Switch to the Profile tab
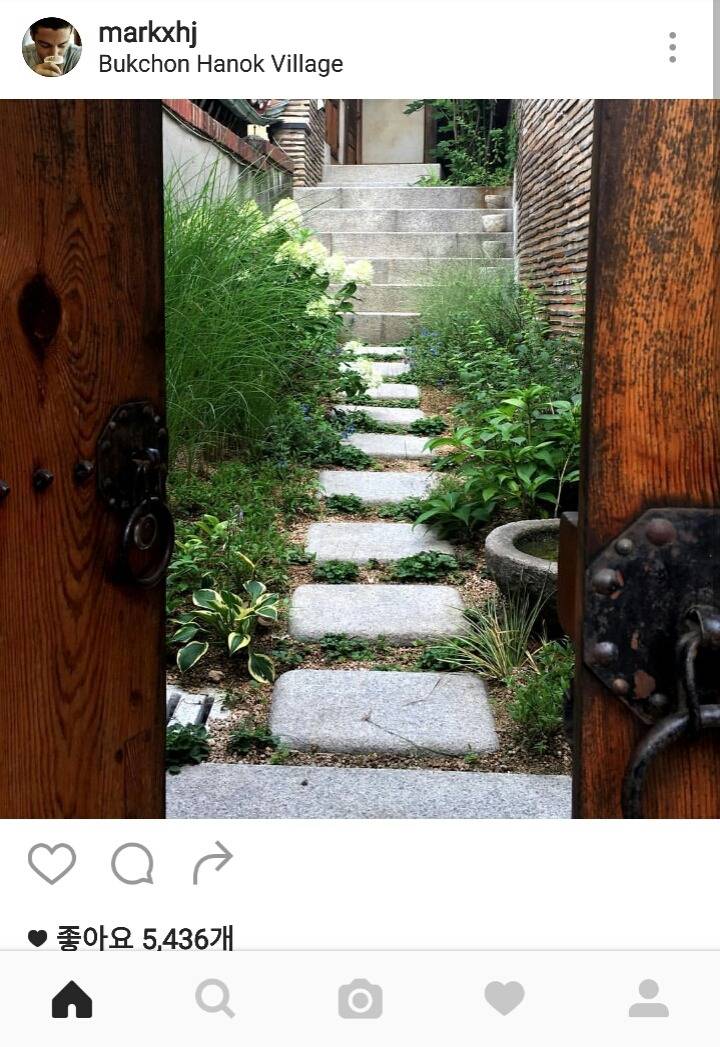This screenshot has height=1047, width=720. tap(648, 998)
